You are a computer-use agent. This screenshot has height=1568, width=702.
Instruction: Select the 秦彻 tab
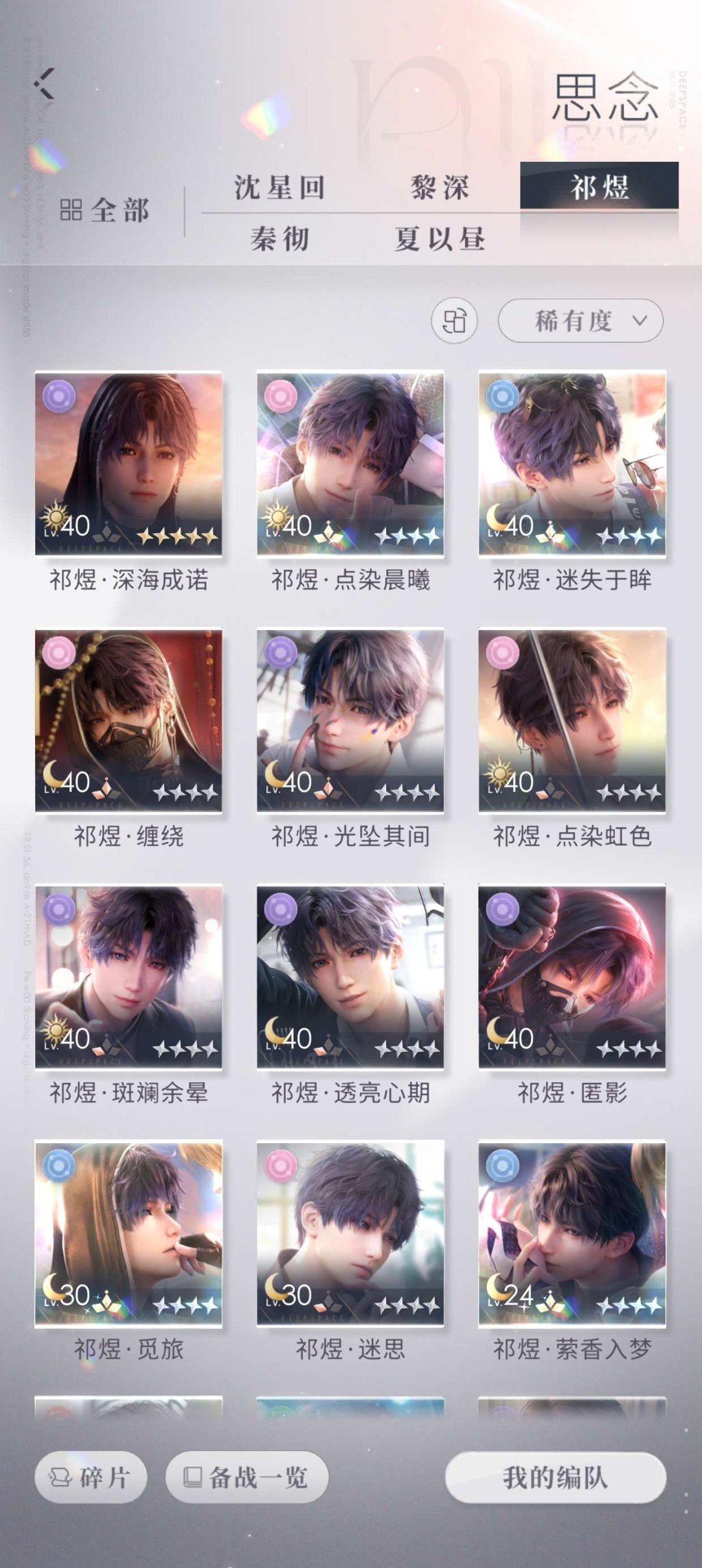(279, 239)
